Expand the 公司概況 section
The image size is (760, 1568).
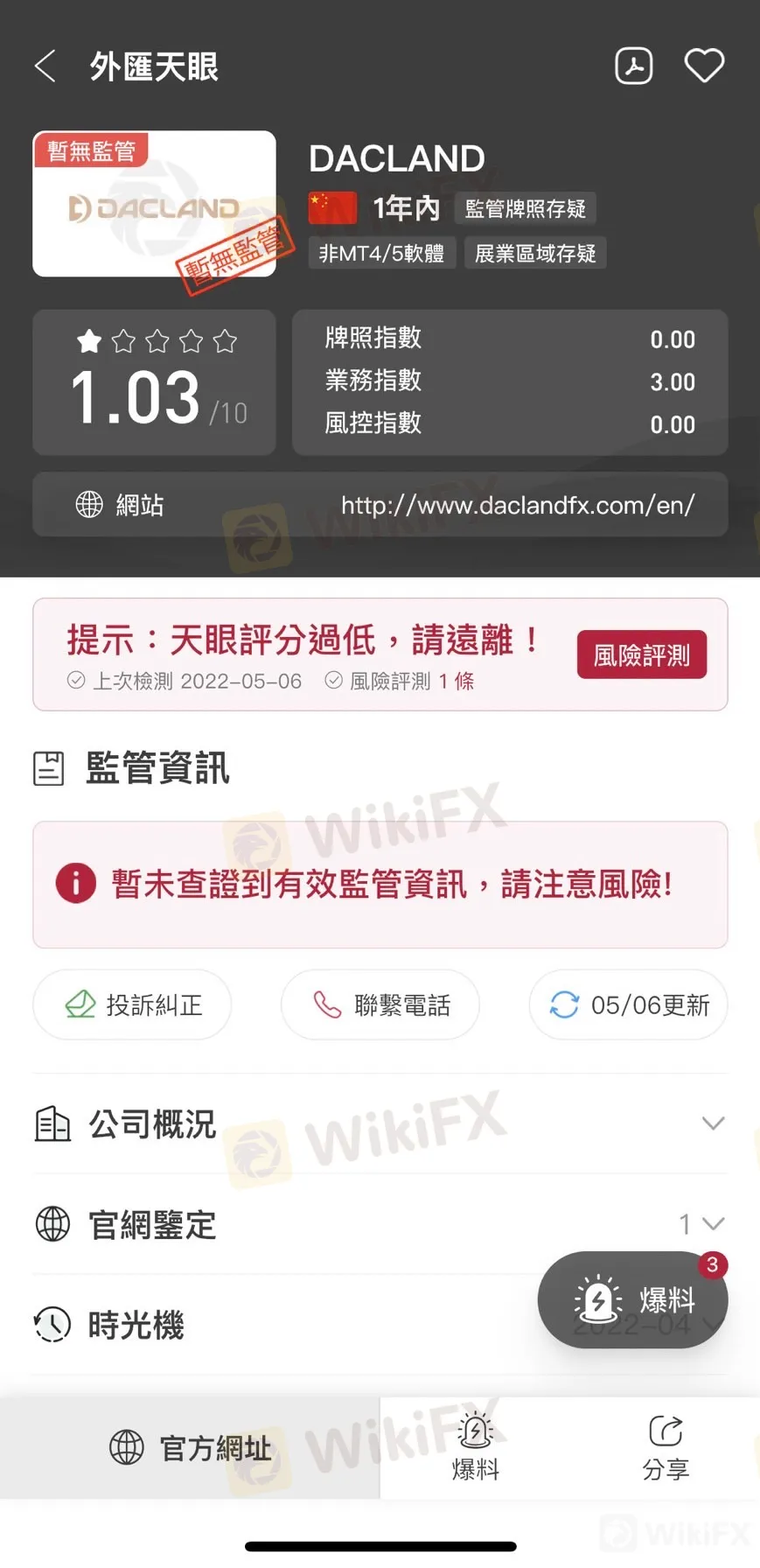[380, 1123]
